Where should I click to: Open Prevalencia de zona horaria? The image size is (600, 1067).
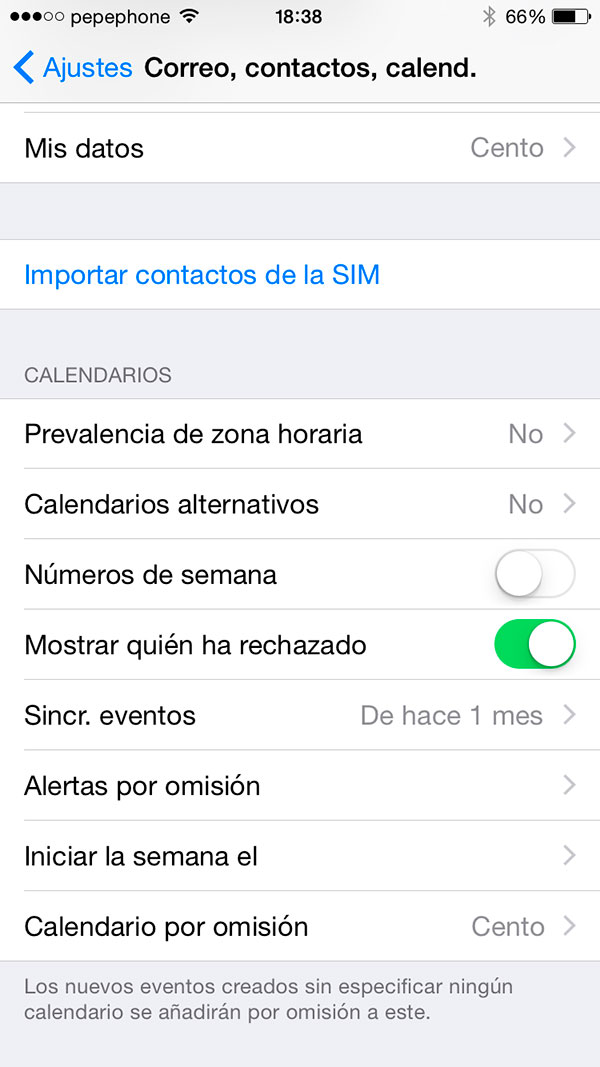click(300, 433)
